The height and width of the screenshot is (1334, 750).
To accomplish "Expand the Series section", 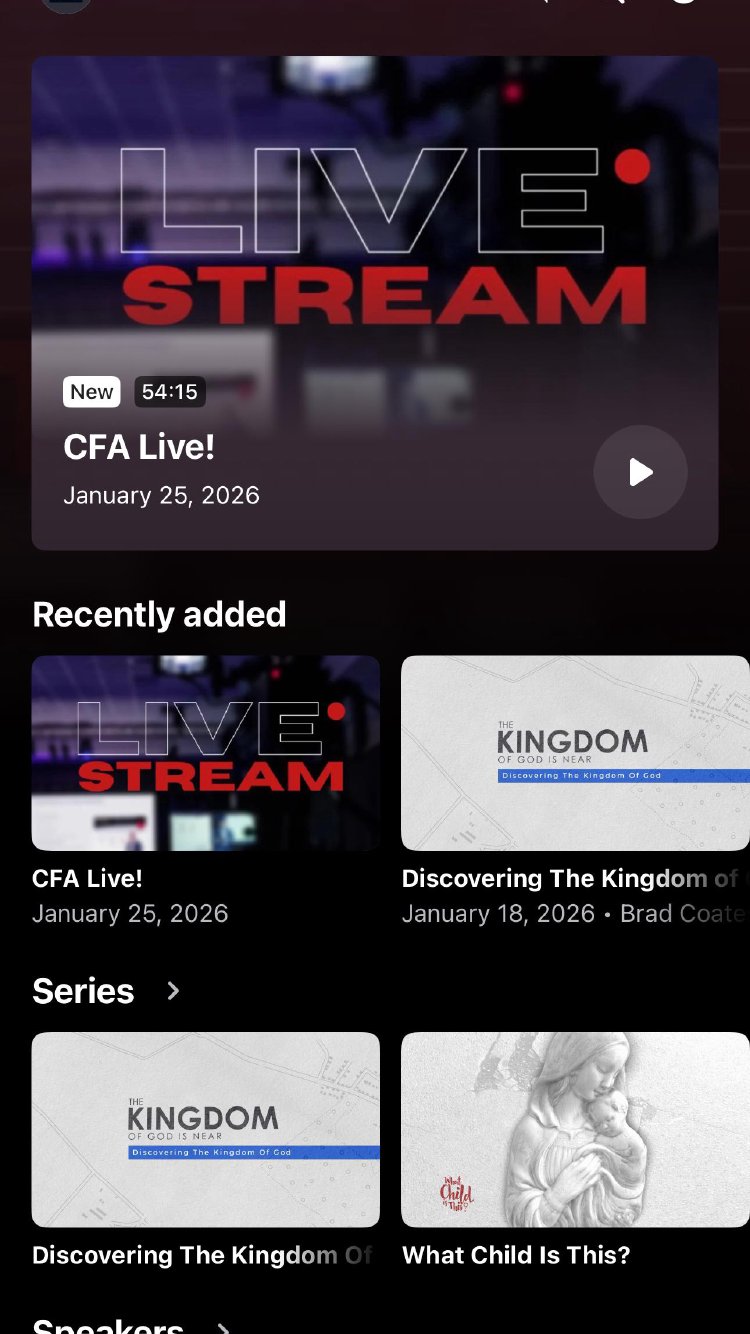I will 173,991.
